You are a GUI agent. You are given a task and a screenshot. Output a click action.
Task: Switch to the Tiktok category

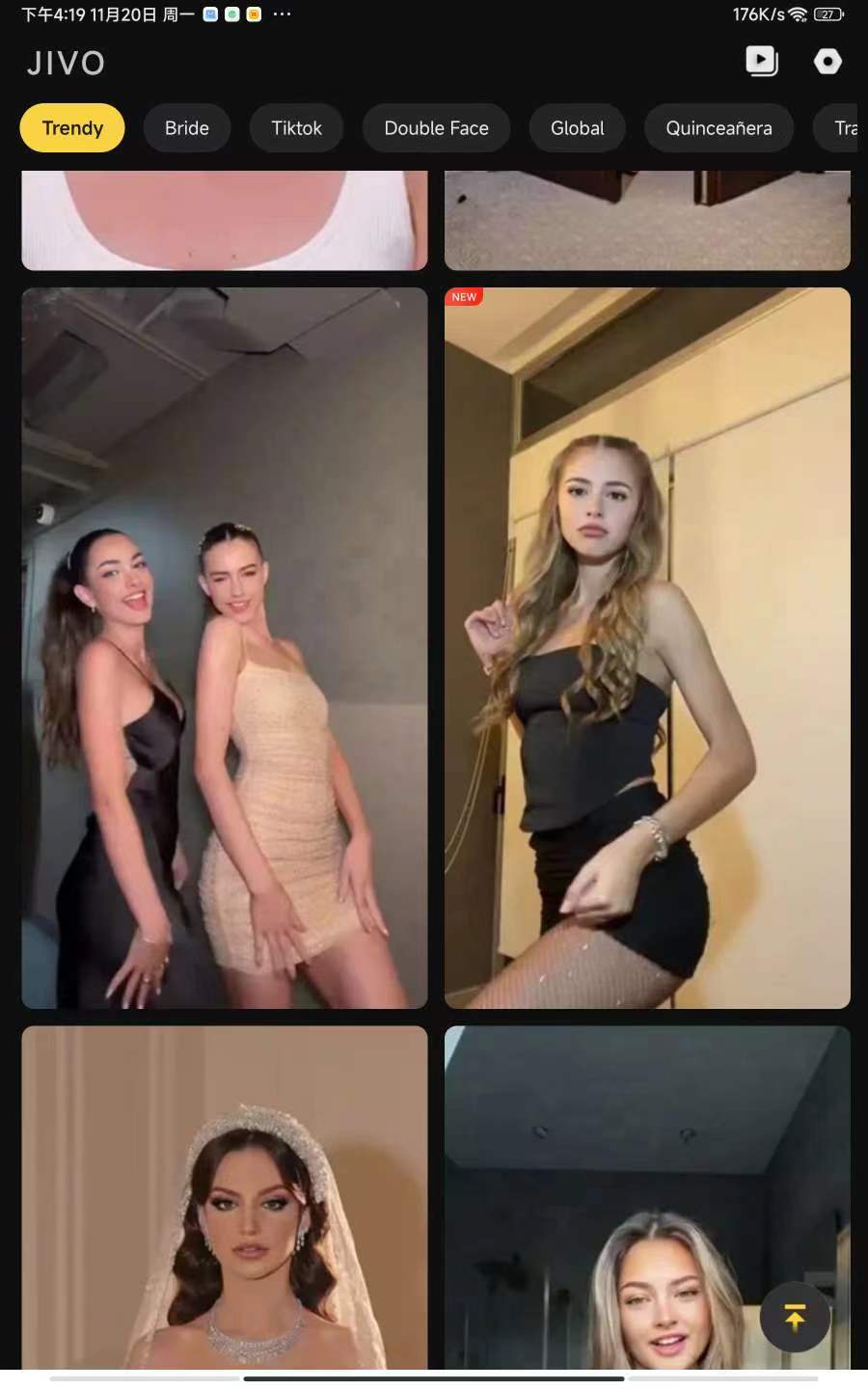[x=296, y=128]
